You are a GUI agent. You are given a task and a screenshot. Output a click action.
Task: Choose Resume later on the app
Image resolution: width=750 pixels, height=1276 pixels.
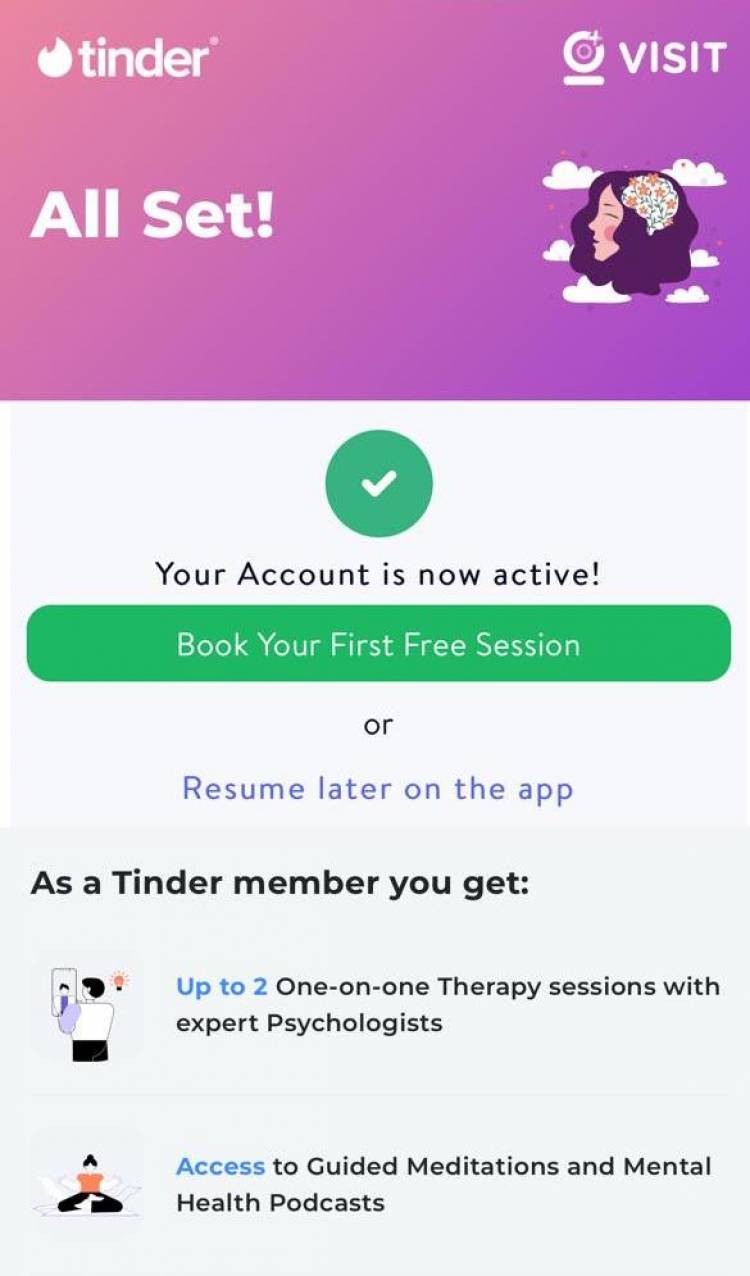click(x=378, y=789)
